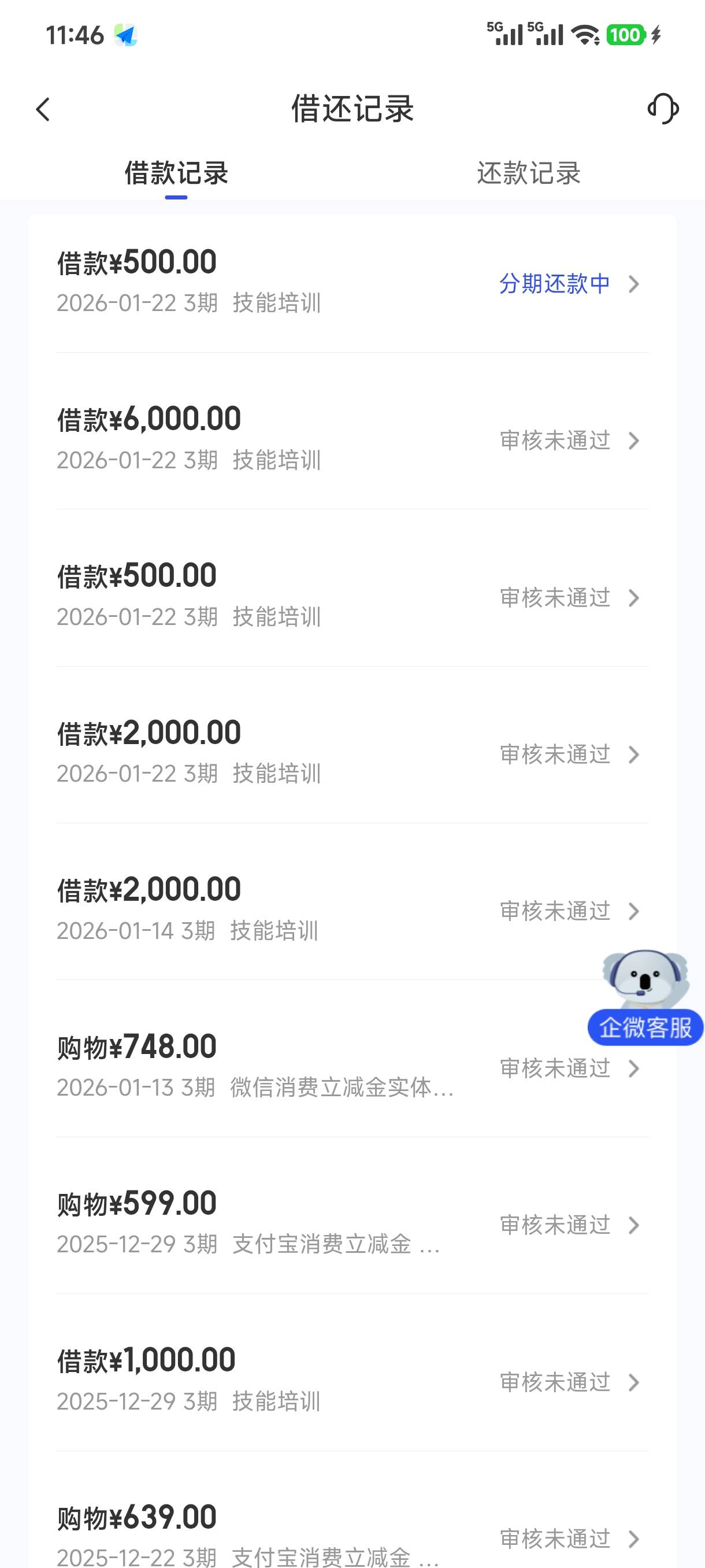705x1568 pixels.
Task: View the ¥6,000.00 loan record
Action: tap(352, 439)
